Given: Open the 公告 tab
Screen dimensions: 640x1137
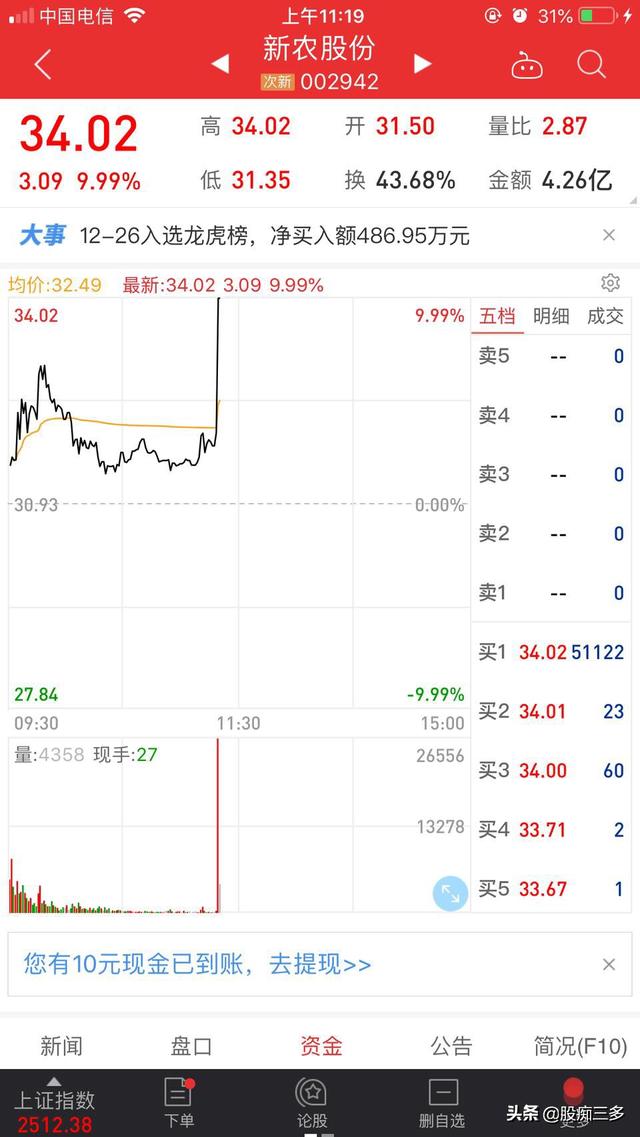Looking at the screenshot, I should 451,1046.
